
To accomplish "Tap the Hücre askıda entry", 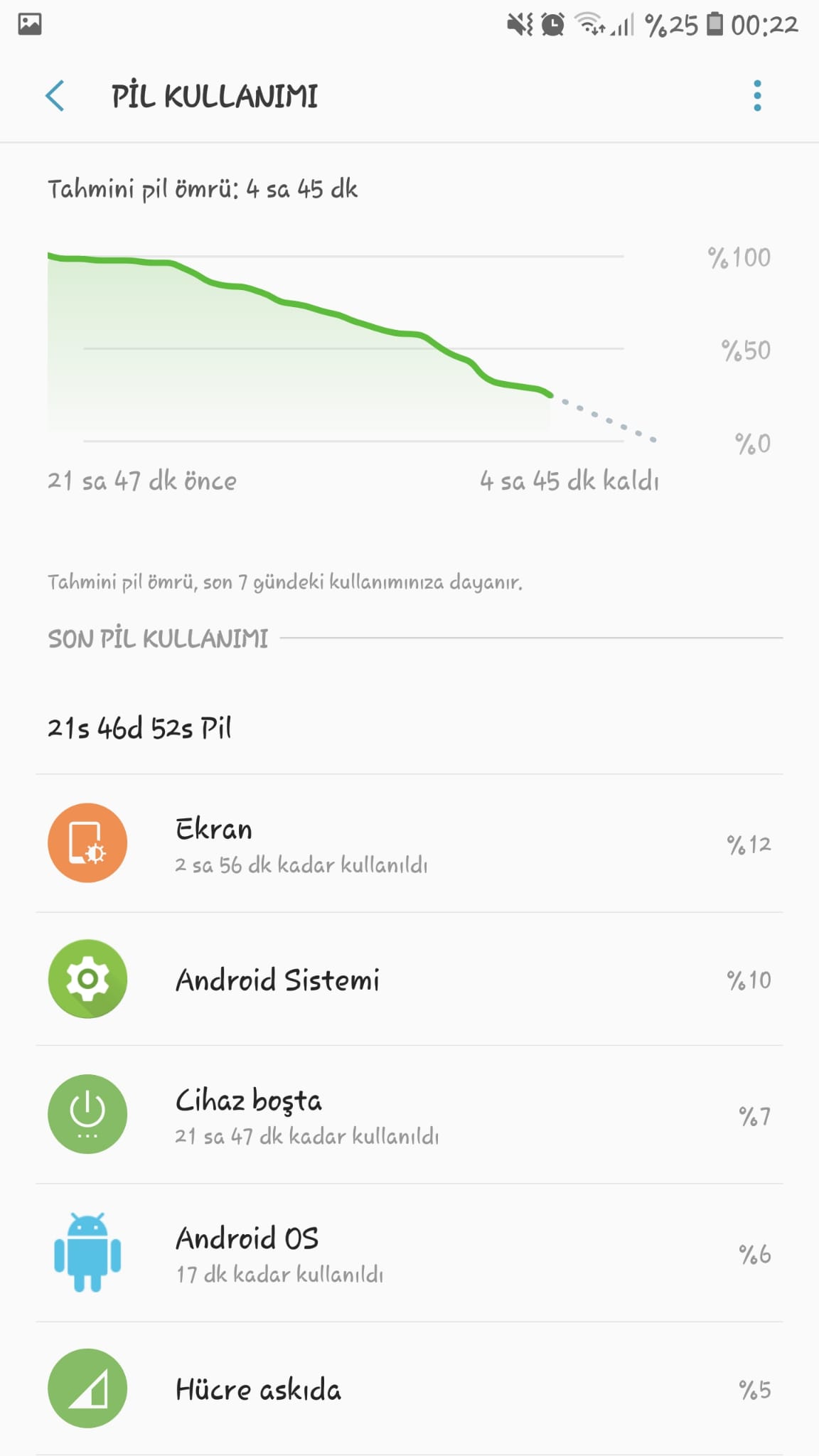I will click(x=409, y=1389).
